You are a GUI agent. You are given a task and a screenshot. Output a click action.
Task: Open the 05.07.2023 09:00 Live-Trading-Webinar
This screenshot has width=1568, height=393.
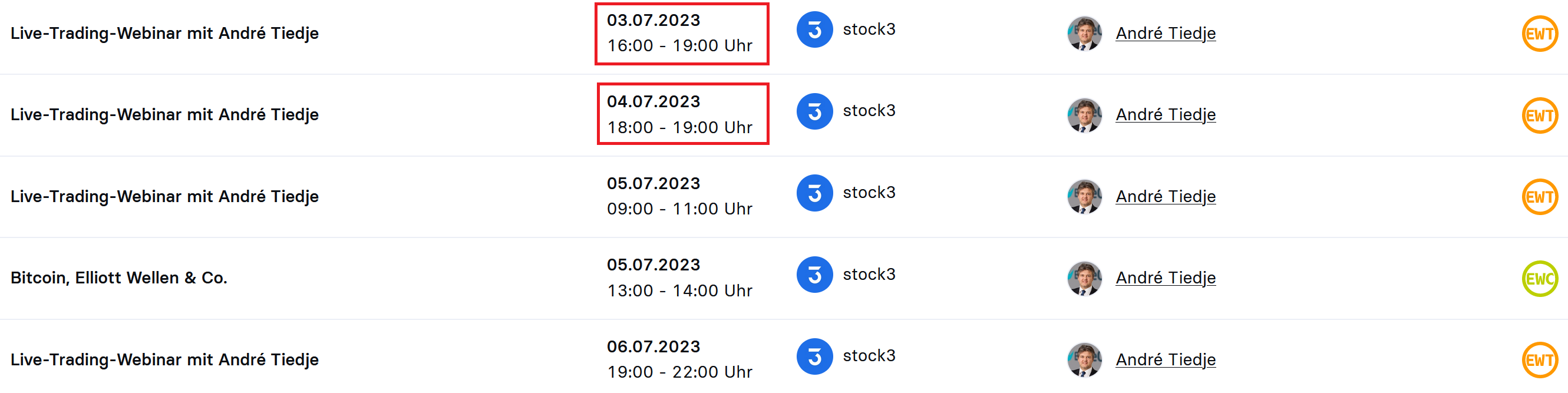coord(164,197)
